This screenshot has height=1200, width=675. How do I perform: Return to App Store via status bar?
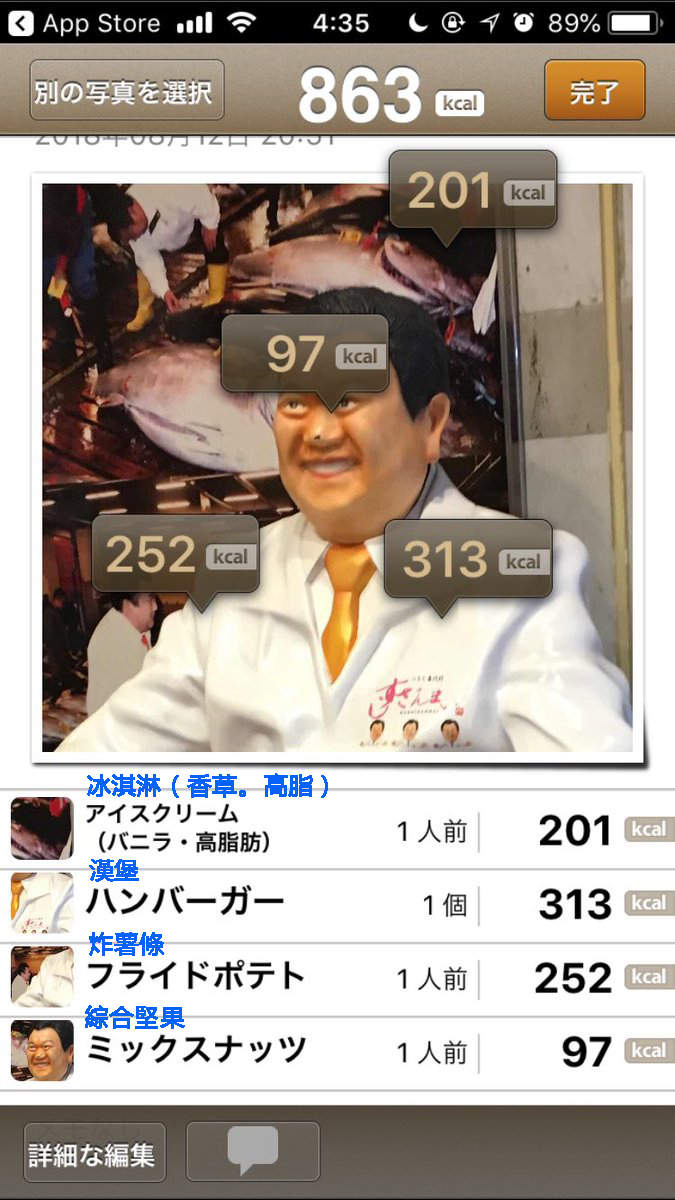[85, 22]
